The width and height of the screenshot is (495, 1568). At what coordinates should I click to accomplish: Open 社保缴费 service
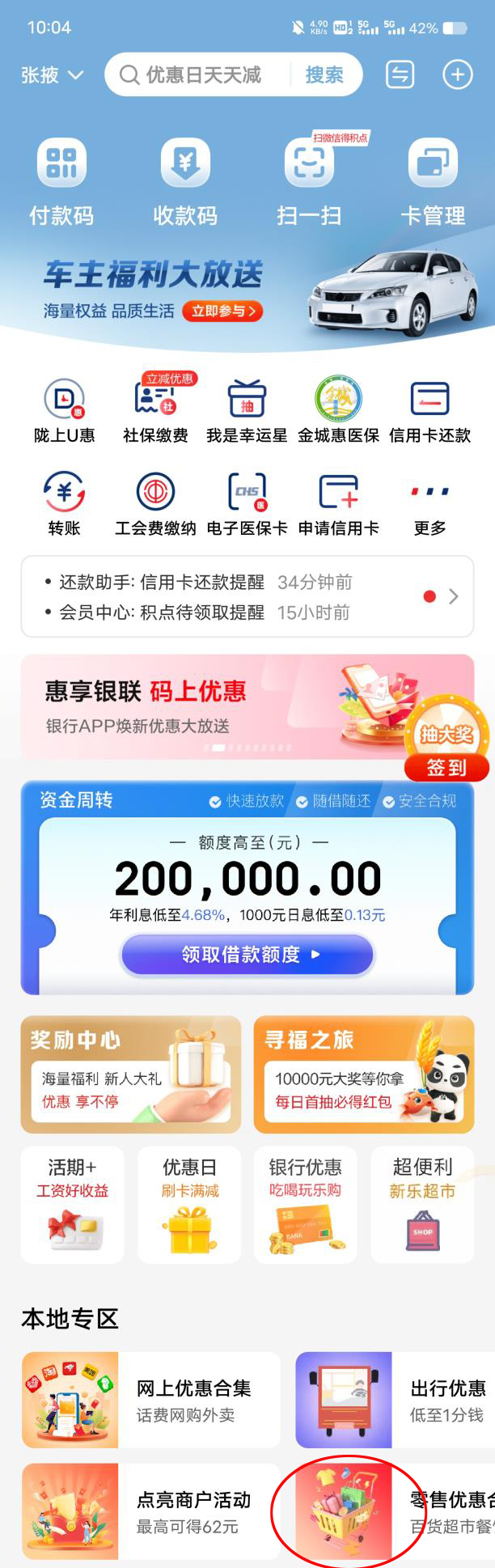[x=155, y=412]
